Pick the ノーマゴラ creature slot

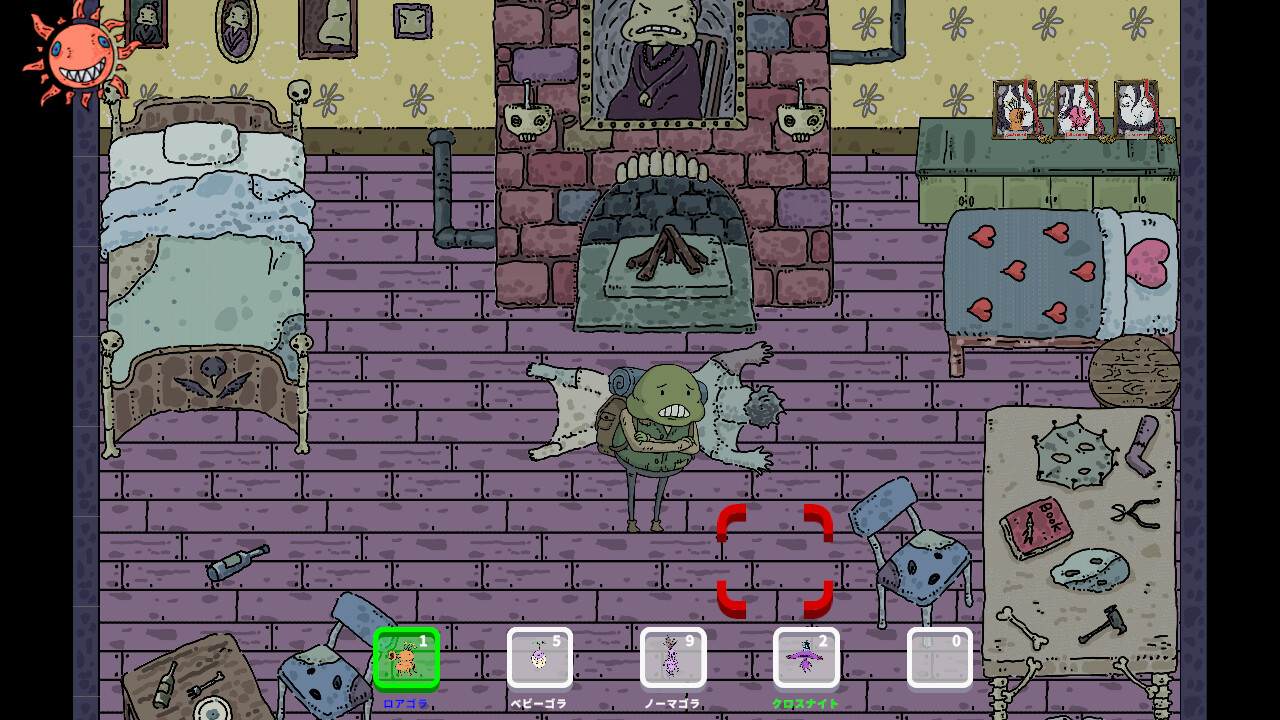click(672, 658)
